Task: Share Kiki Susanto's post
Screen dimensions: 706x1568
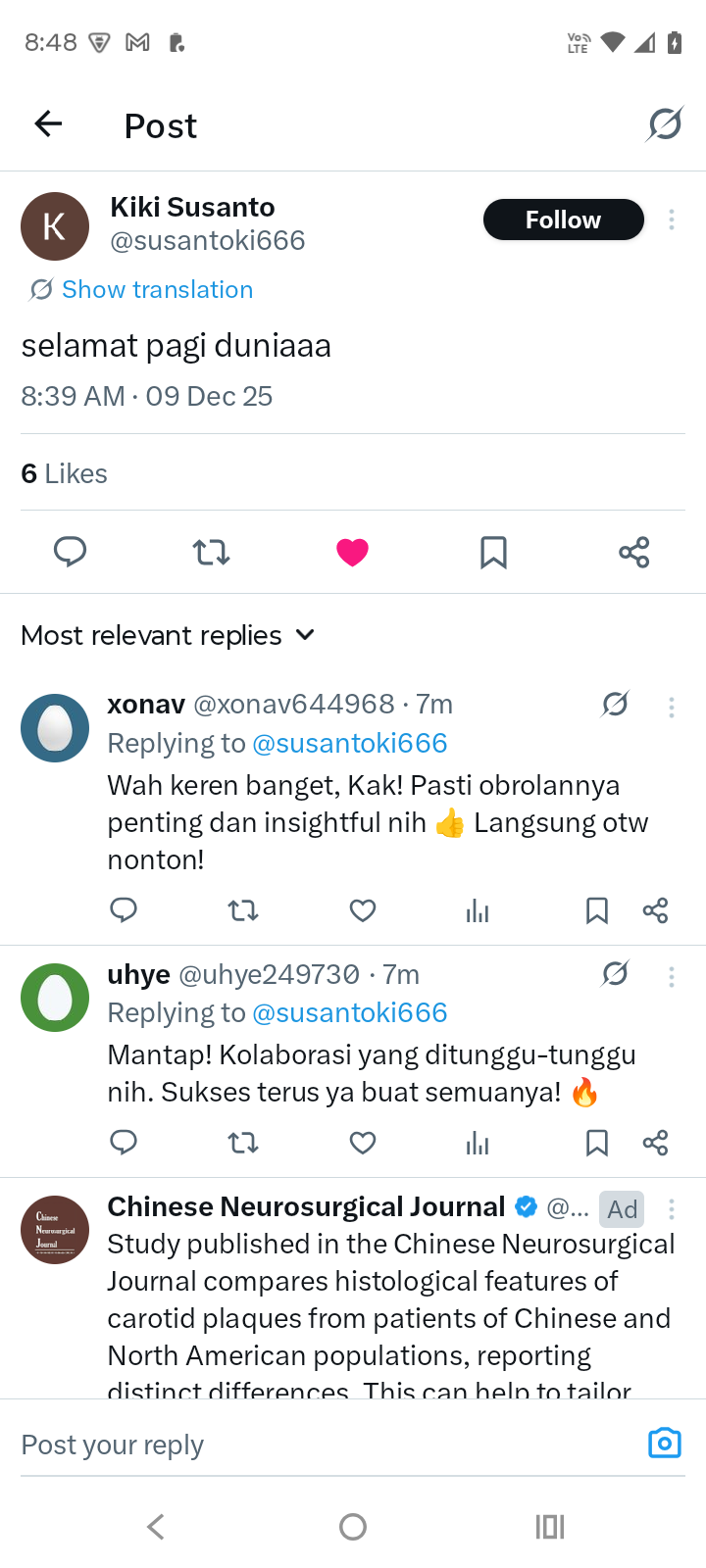Action: (x=634, y=552)
